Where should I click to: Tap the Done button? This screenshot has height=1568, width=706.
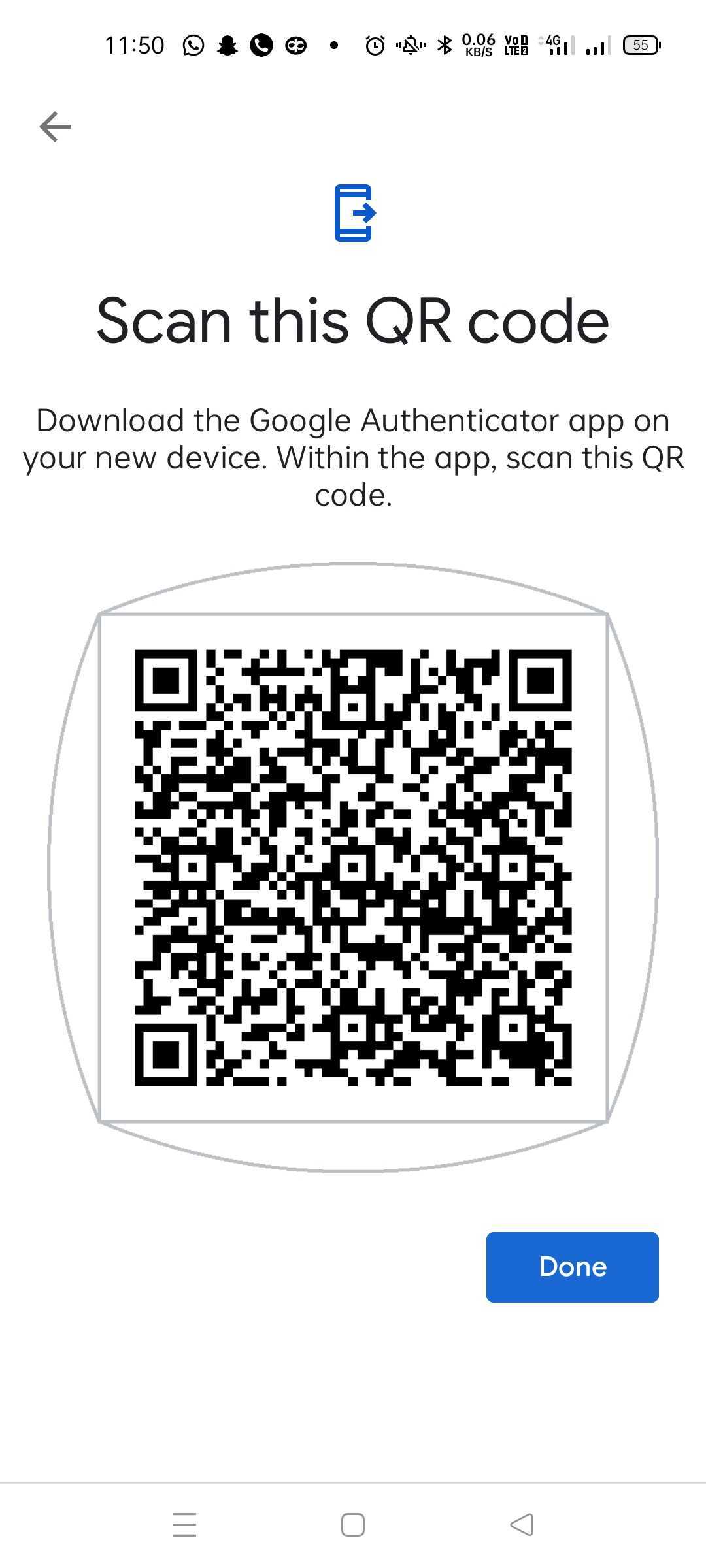pyautogui.click(x=572, y=1267)
